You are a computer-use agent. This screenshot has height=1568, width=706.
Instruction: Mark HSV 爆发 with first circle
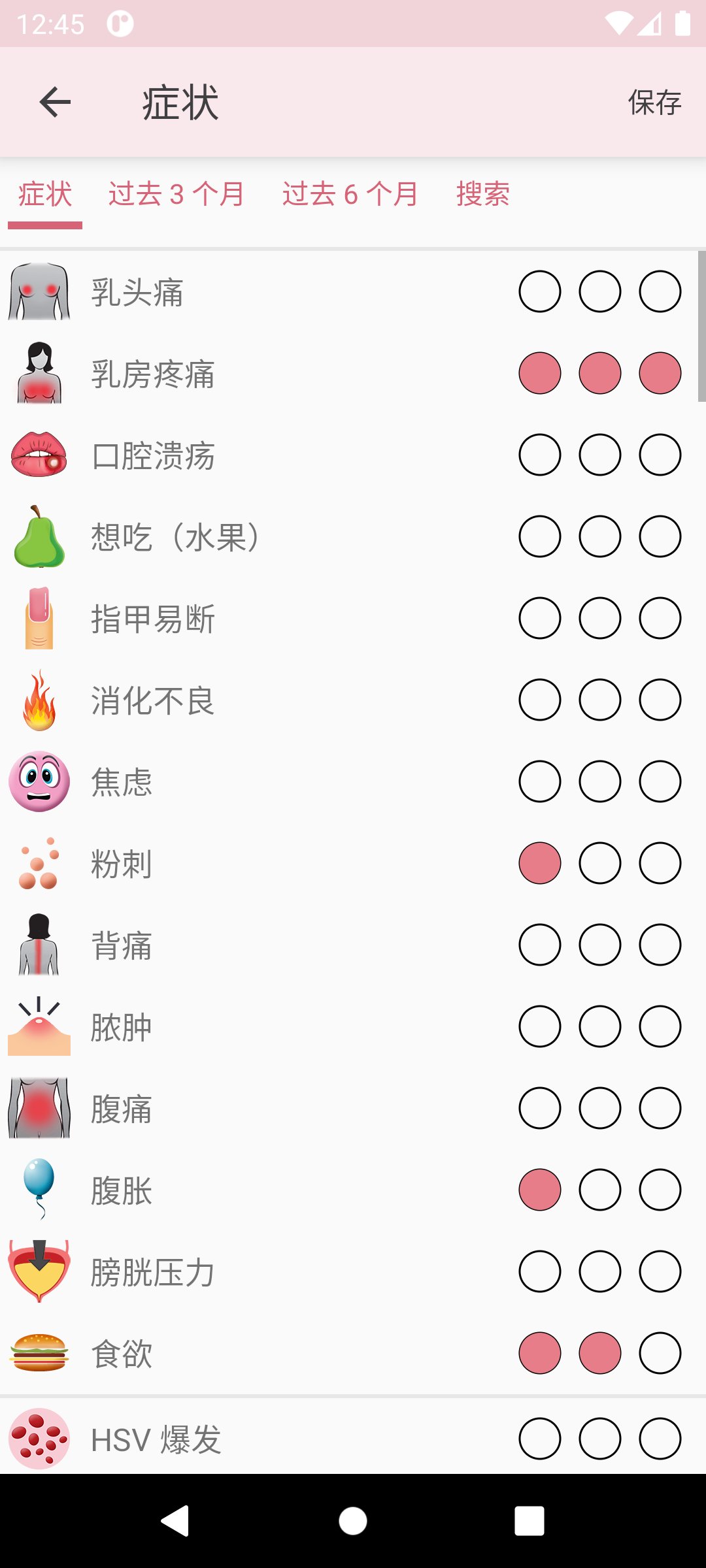pyautogui.click(x=539, y=1439)
